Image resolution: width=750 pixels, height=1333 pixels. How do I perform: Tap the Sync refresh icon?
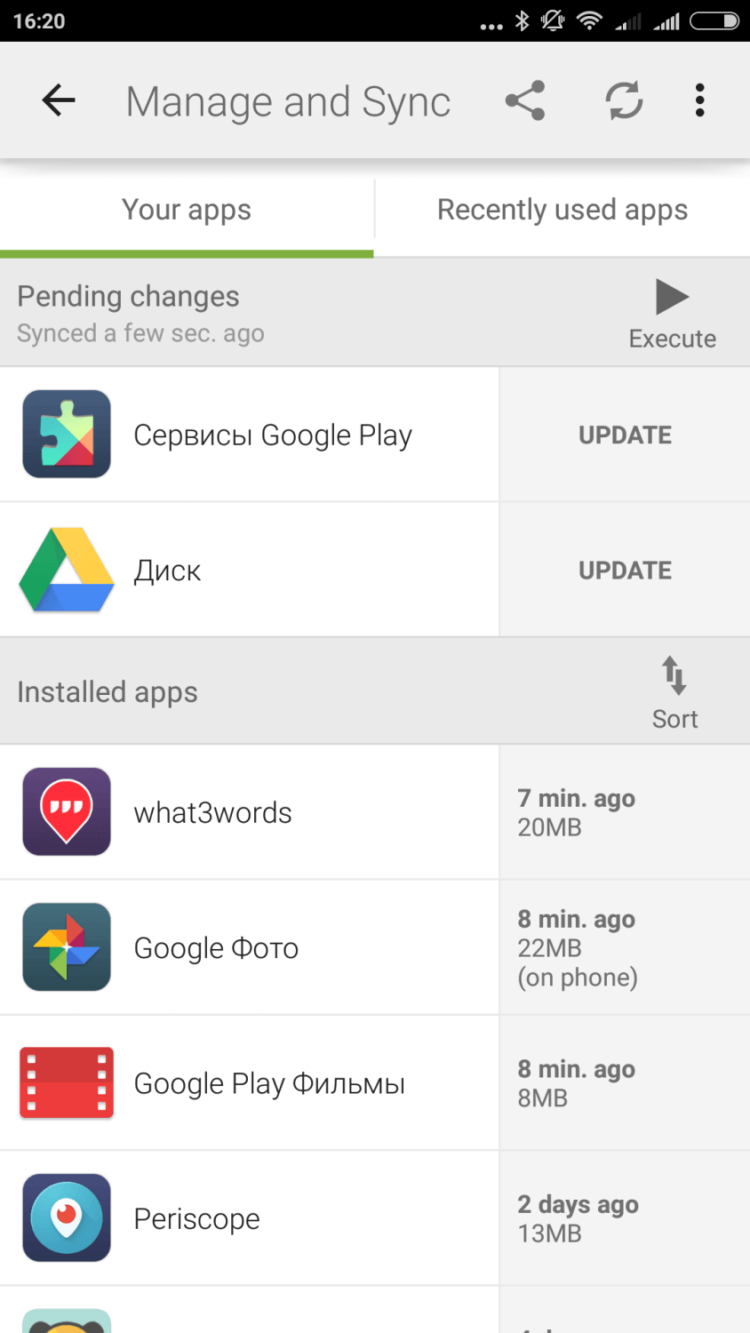point(624,100)
